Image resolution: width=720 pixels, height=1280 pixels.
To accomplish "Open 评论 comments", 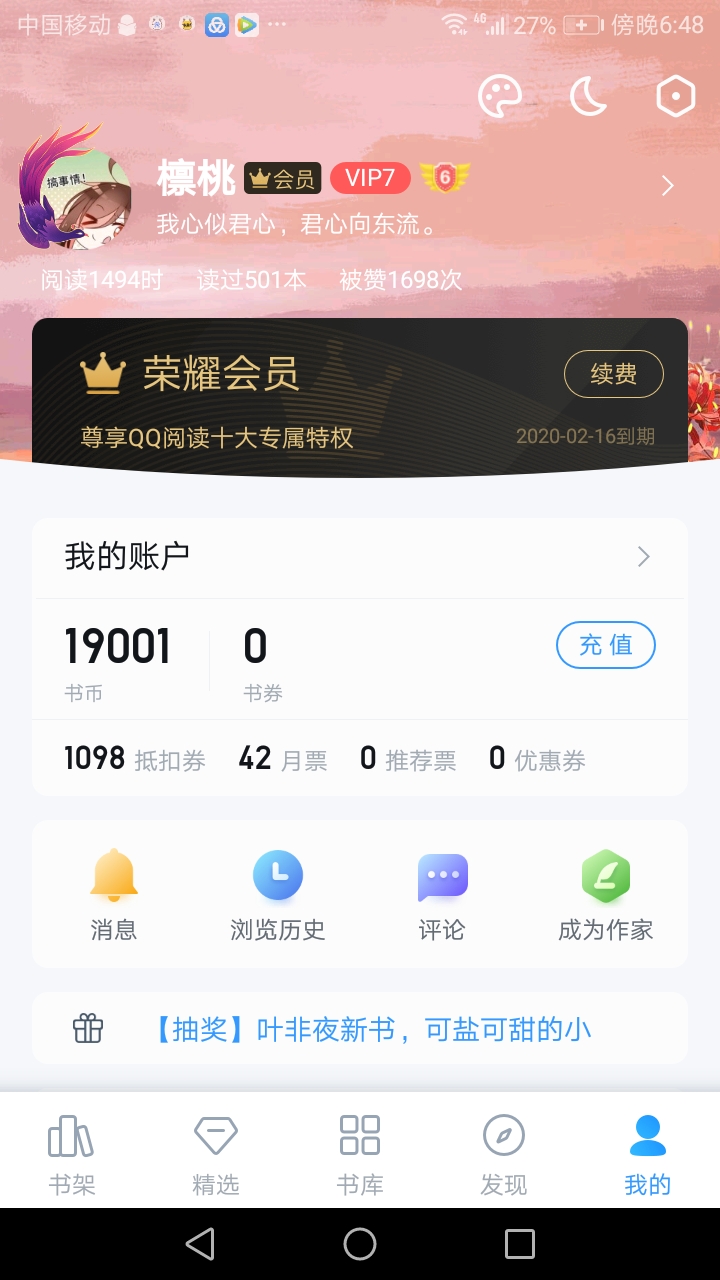I will (442, 894).
